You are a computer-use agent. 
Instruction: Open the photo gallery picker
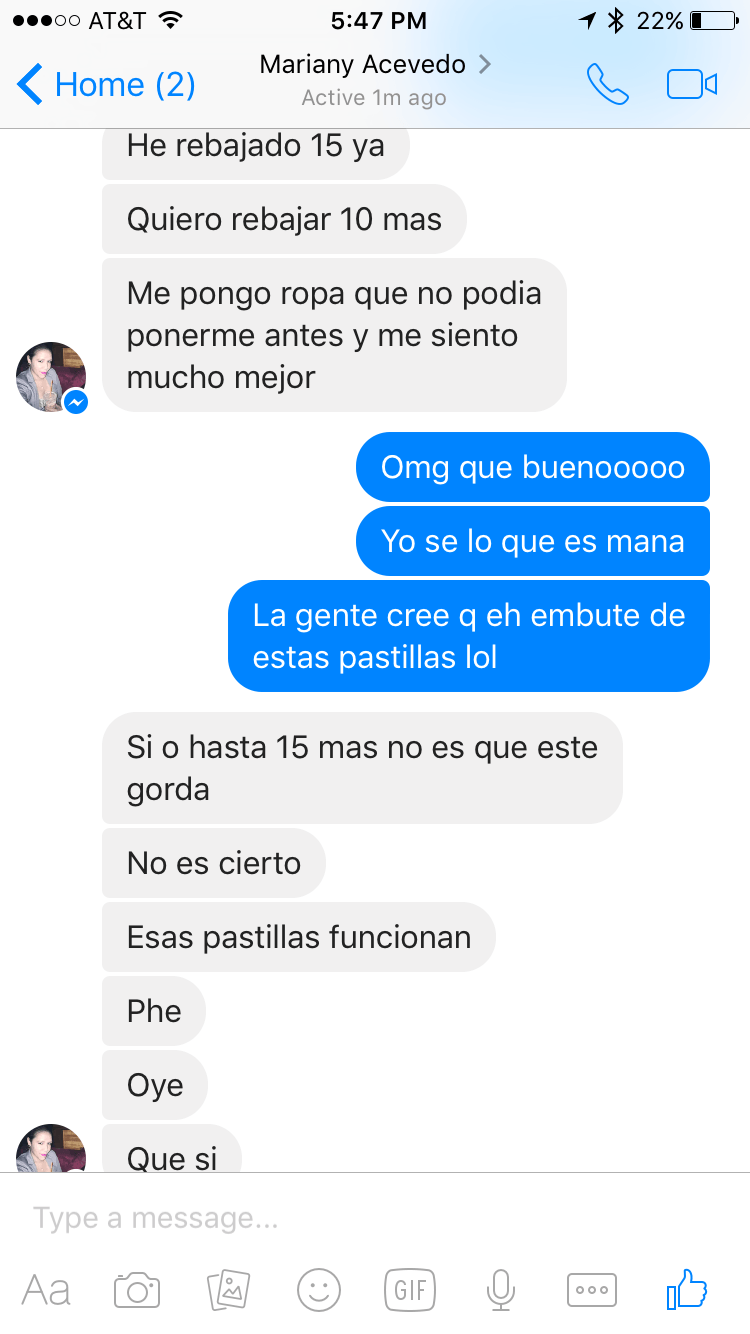(228, 1290)
